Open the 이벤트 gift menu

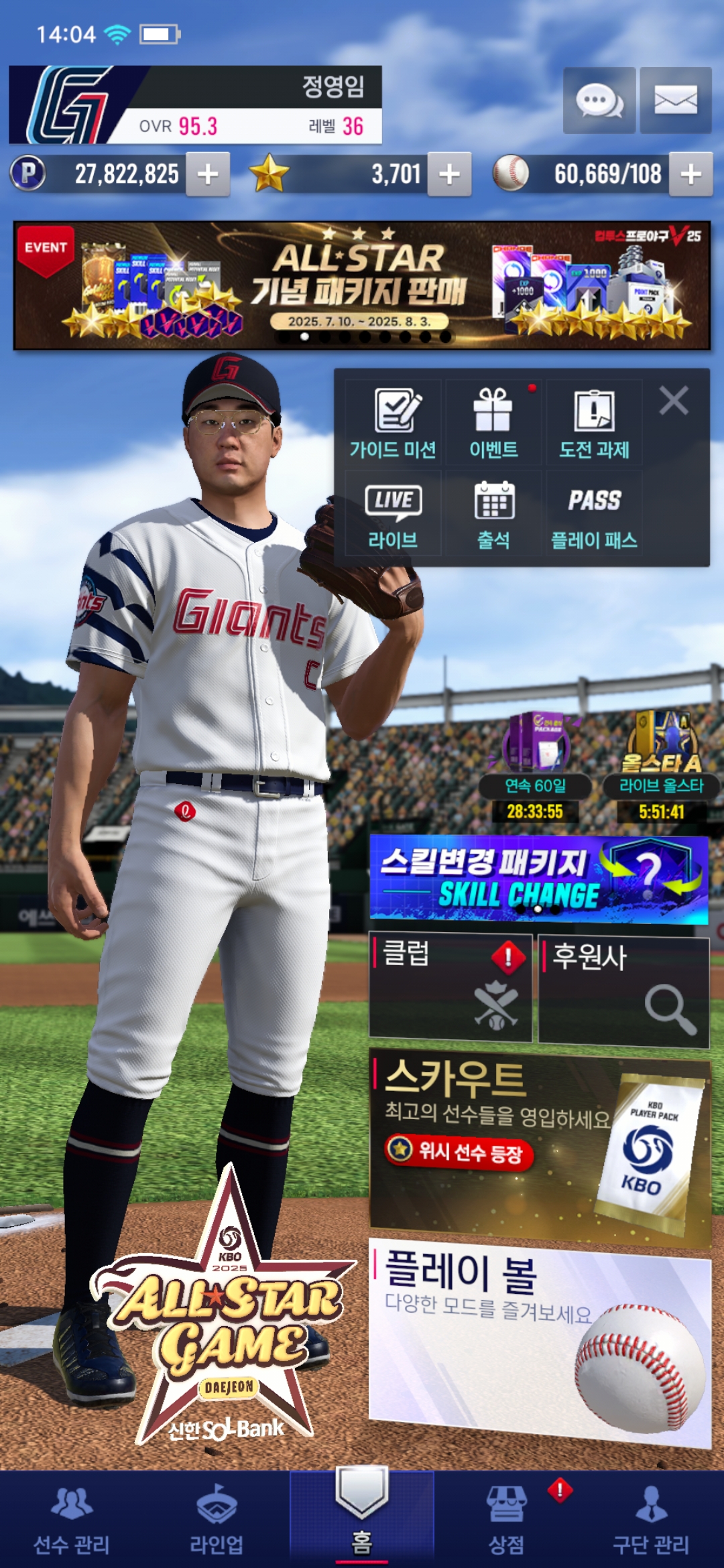[x=493, y=423]
